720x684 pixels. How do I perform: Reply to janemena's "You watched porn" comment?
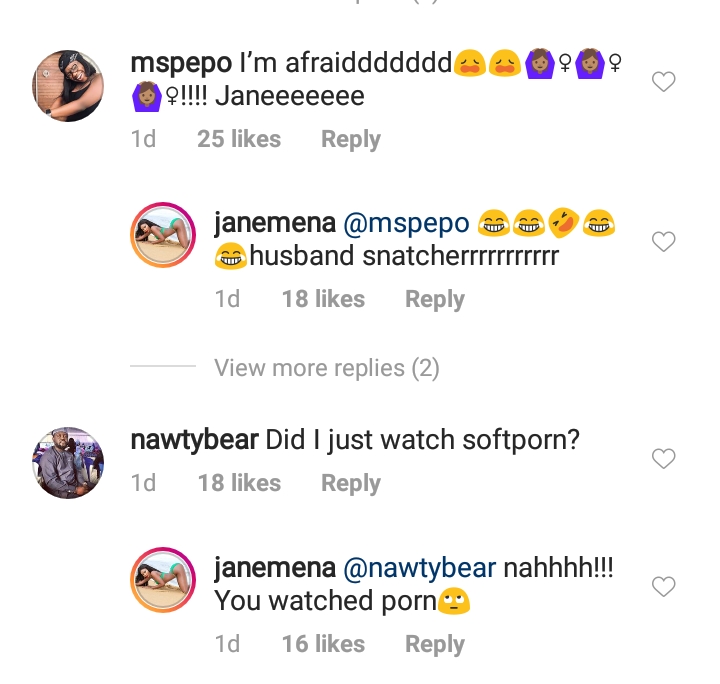pyautogui.click(x=435, y=644)
